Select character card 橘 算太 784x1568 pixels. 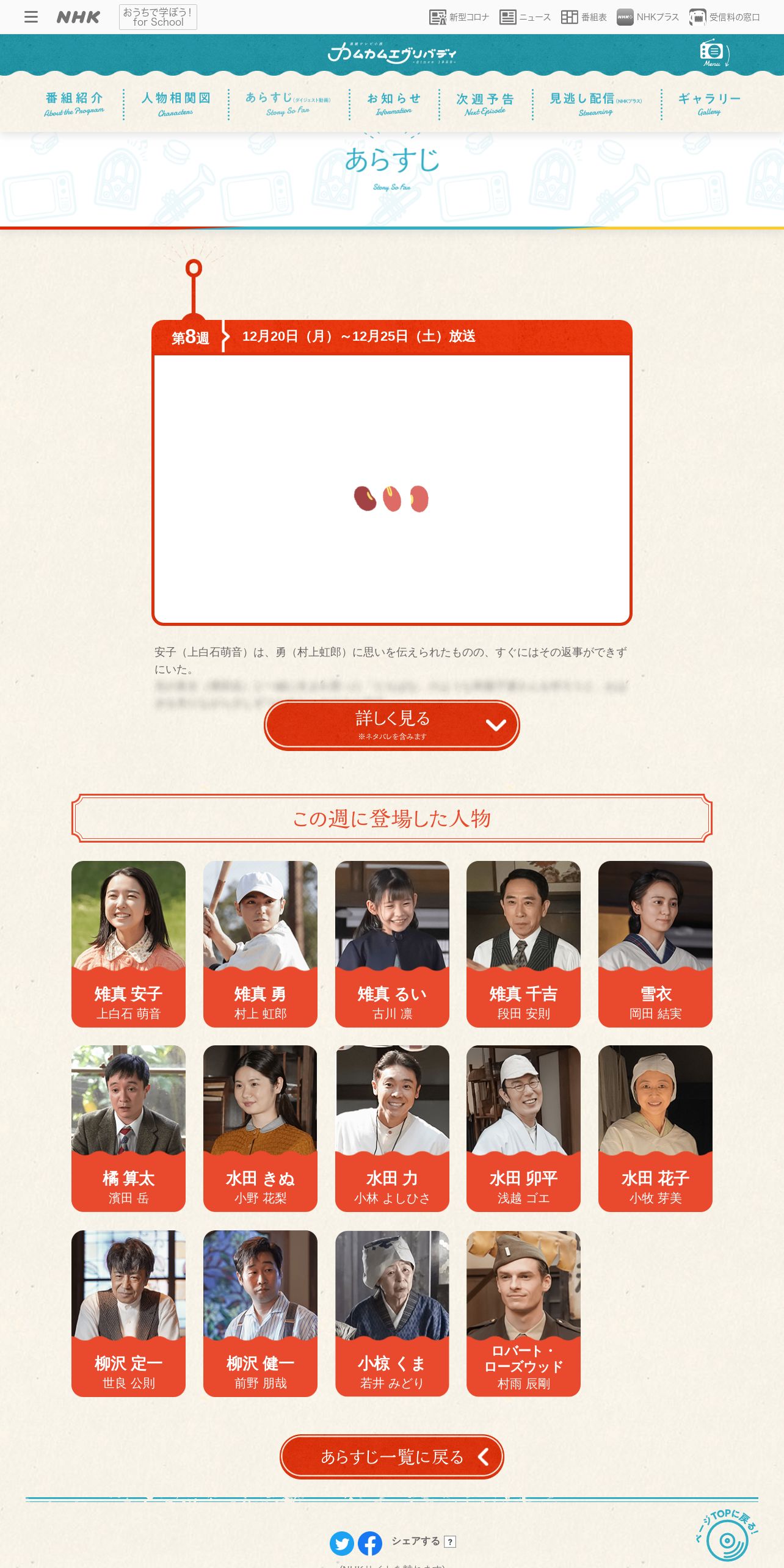pos(128,1128)
